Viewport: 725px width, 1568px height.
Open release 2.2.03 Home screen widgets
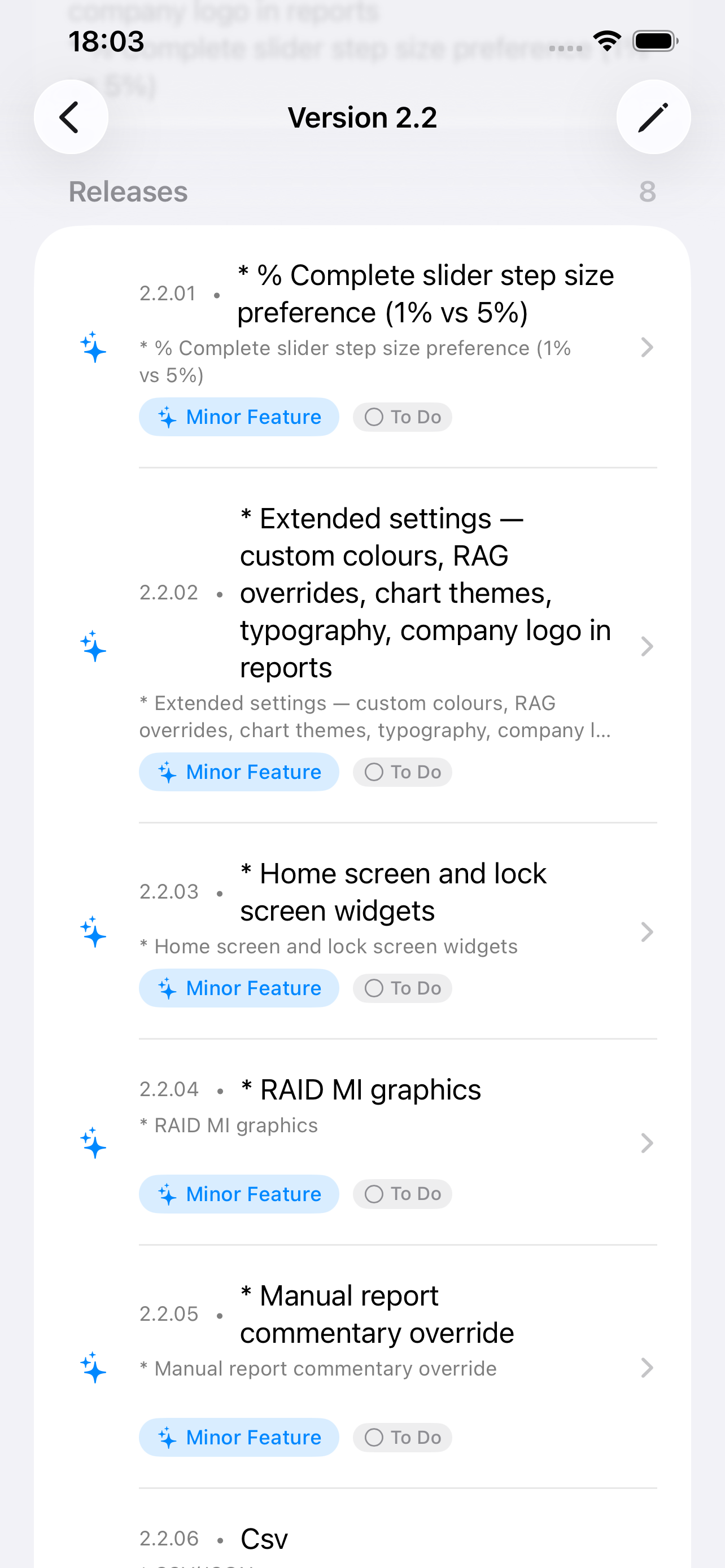[363, 931]
